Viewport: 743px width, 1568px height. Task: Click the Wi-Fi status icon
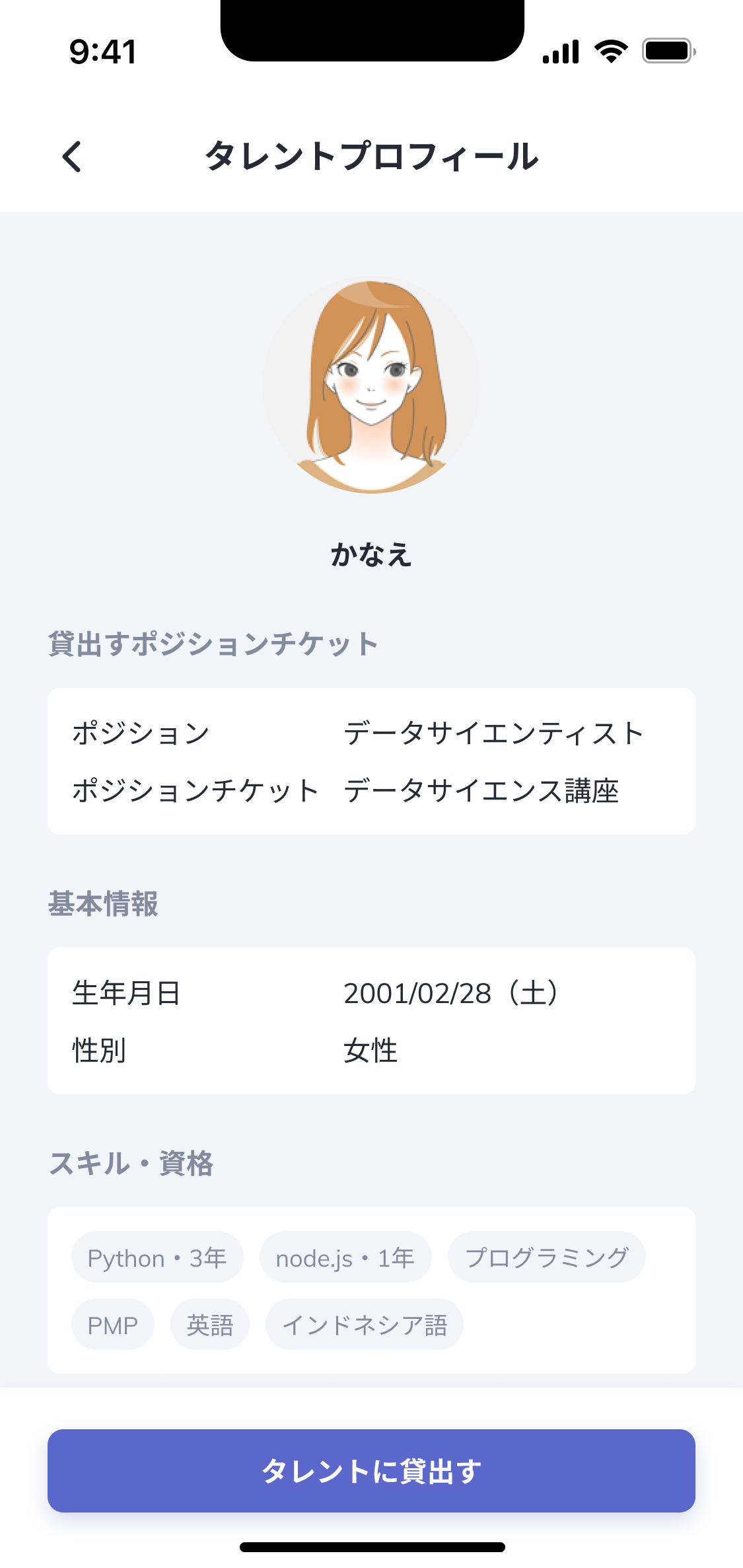tap(610, 50)
